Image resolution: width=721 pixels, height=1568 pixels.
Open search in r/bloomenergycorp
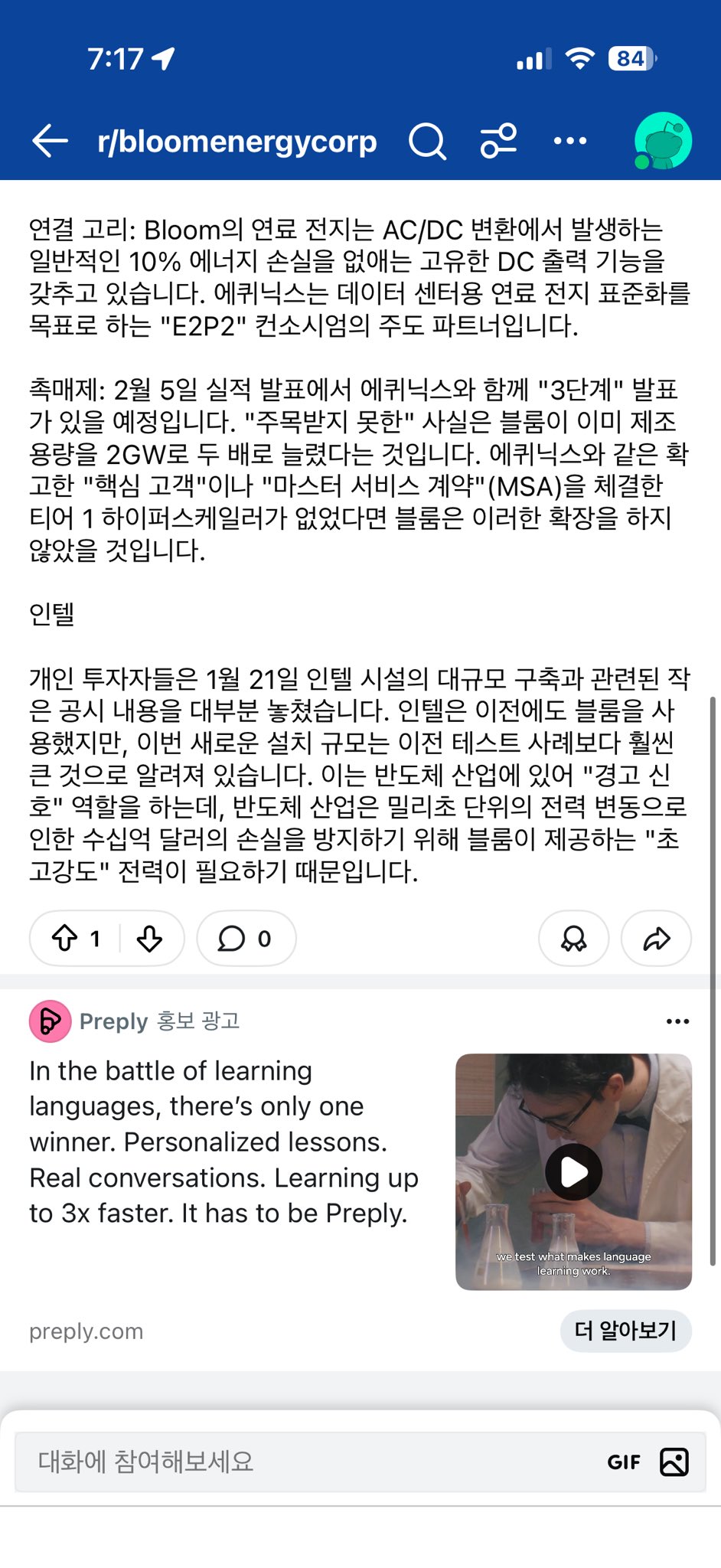point(427,142)
